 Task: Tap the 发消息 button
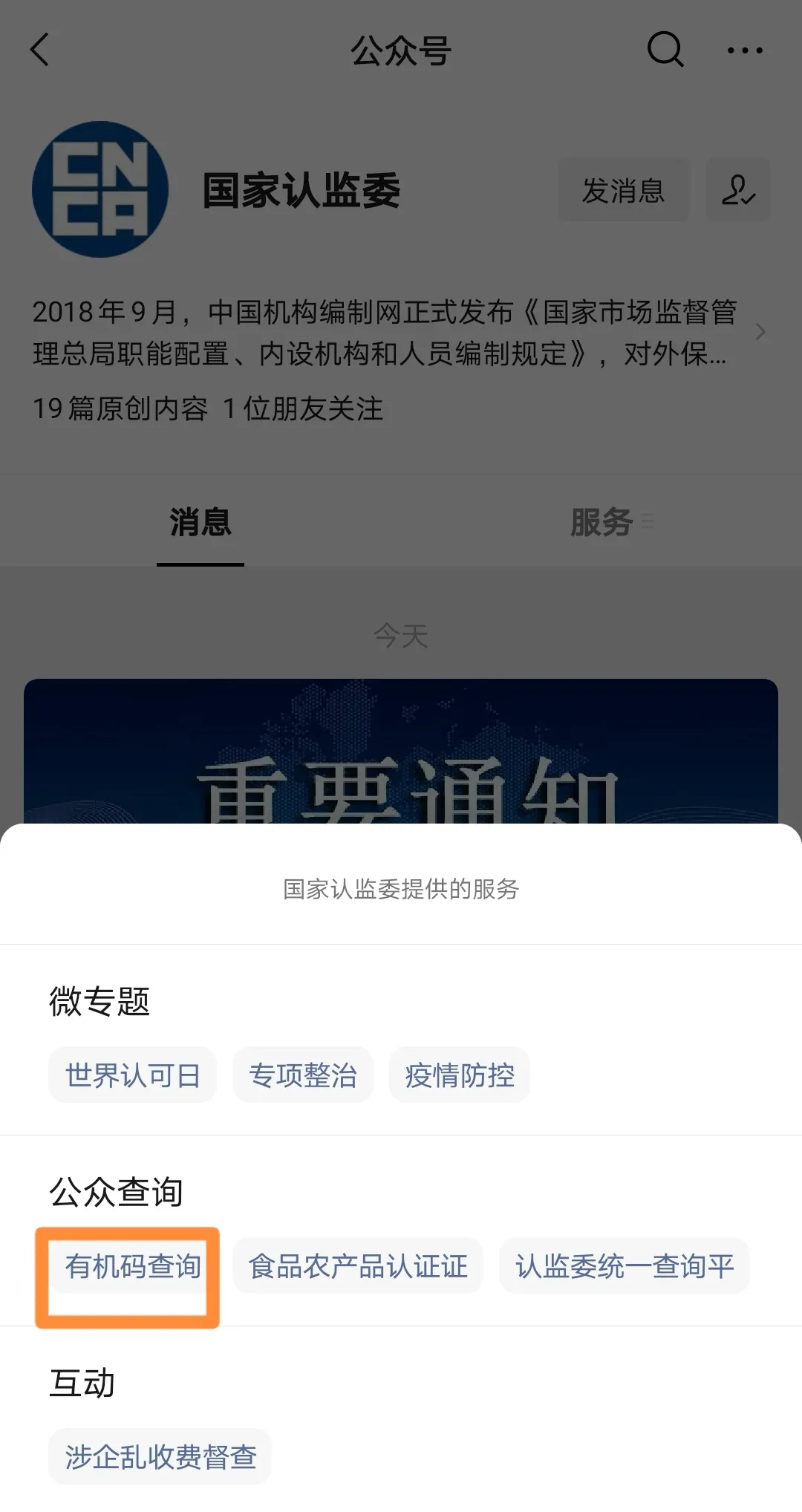click(x=623, y=190)
